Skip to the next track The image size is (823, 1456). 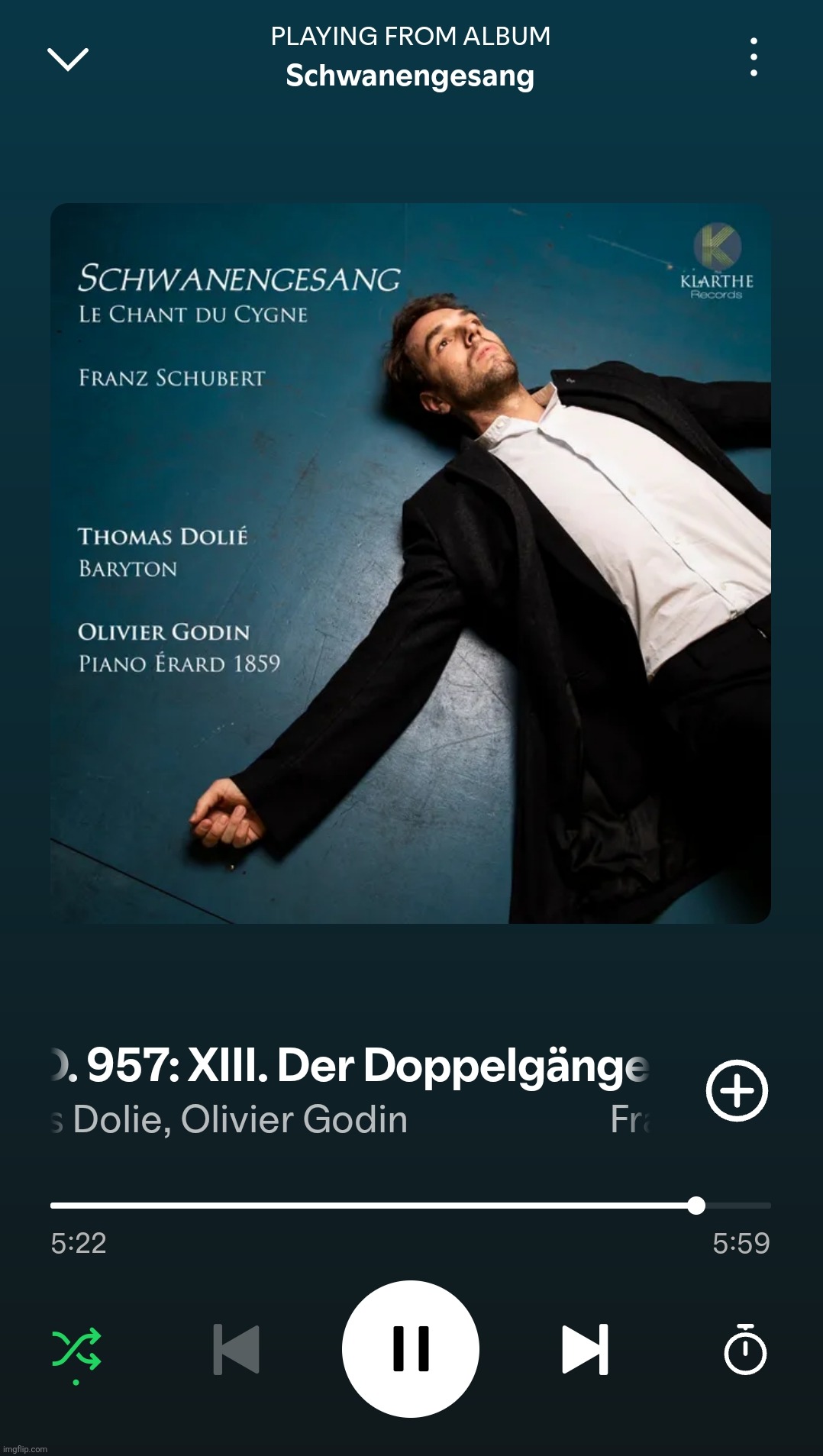pos(585,1349)
